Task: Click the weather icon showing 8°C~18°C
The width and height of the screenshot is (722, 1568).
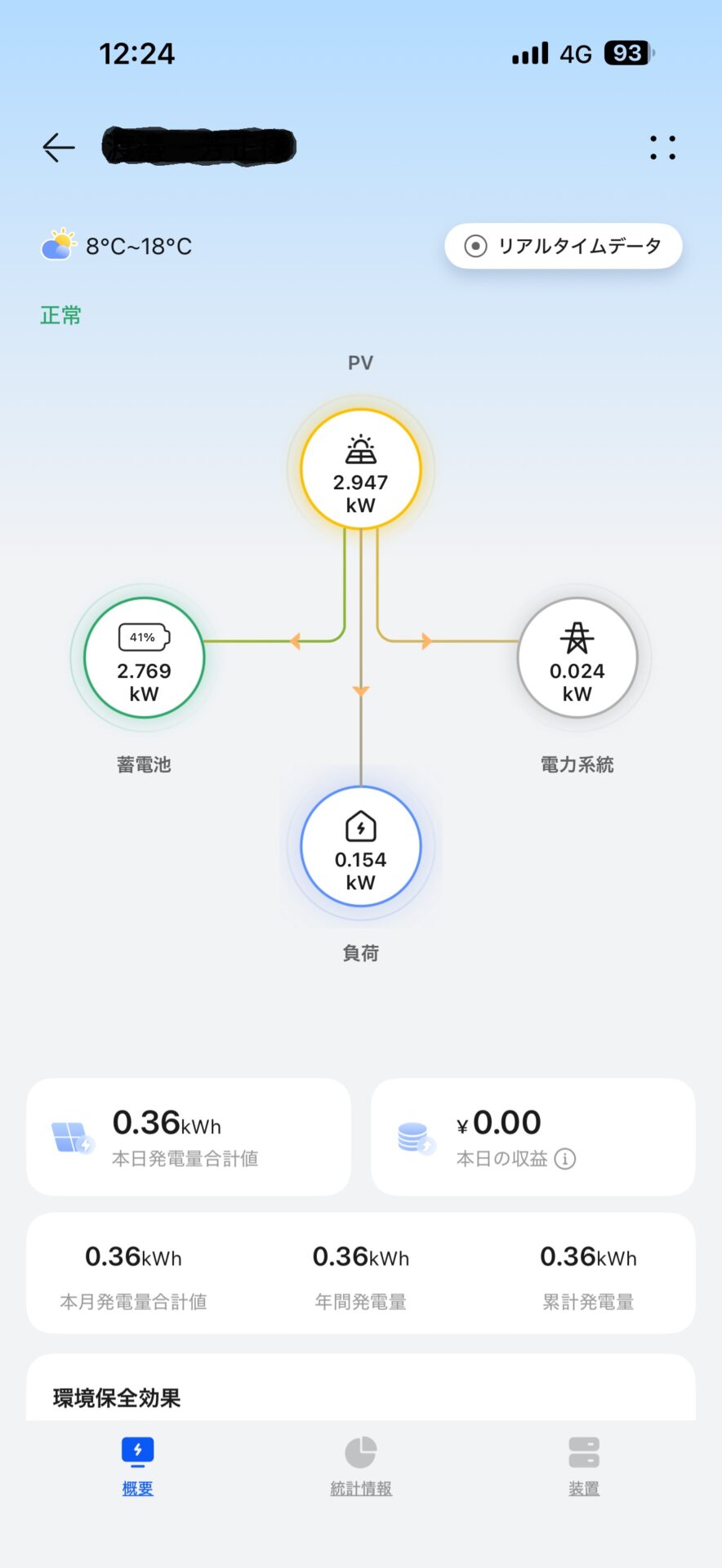Action: [x=56, y=244]
